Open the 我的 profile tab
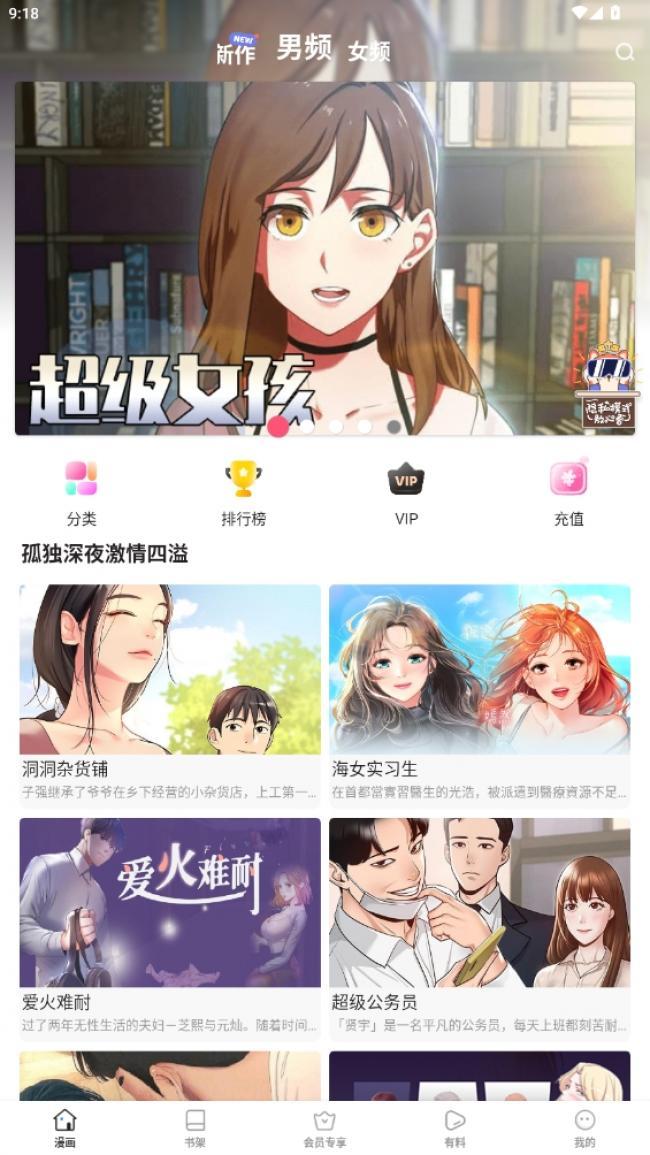The width and height of the screenshot is (650, 1155). 585,1127
